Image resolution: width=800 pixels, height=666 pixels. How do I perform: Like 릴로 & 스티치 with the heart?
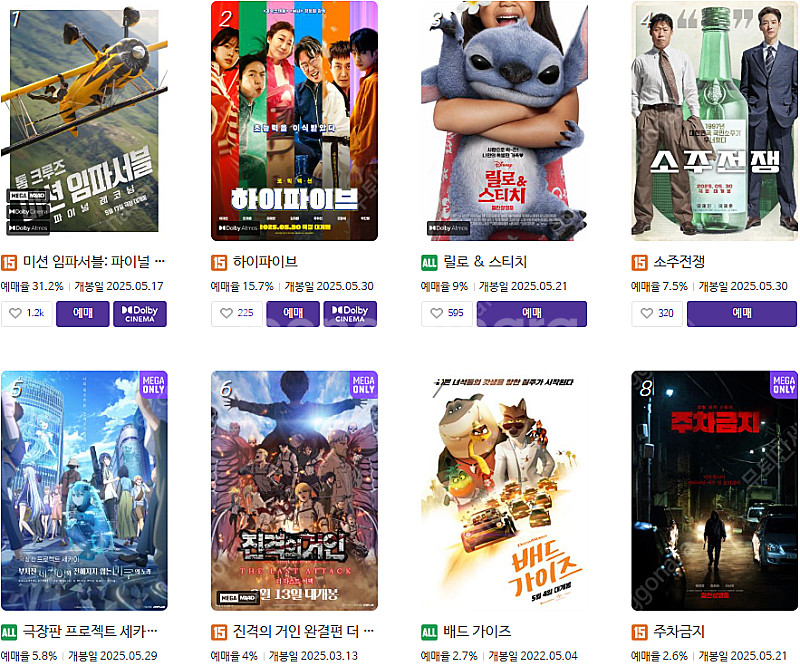[x=447, y=313]
